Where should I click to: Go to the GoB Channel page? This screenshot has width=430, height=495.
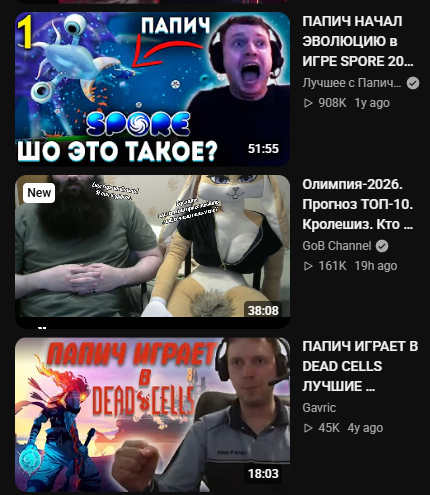point(337,246)
